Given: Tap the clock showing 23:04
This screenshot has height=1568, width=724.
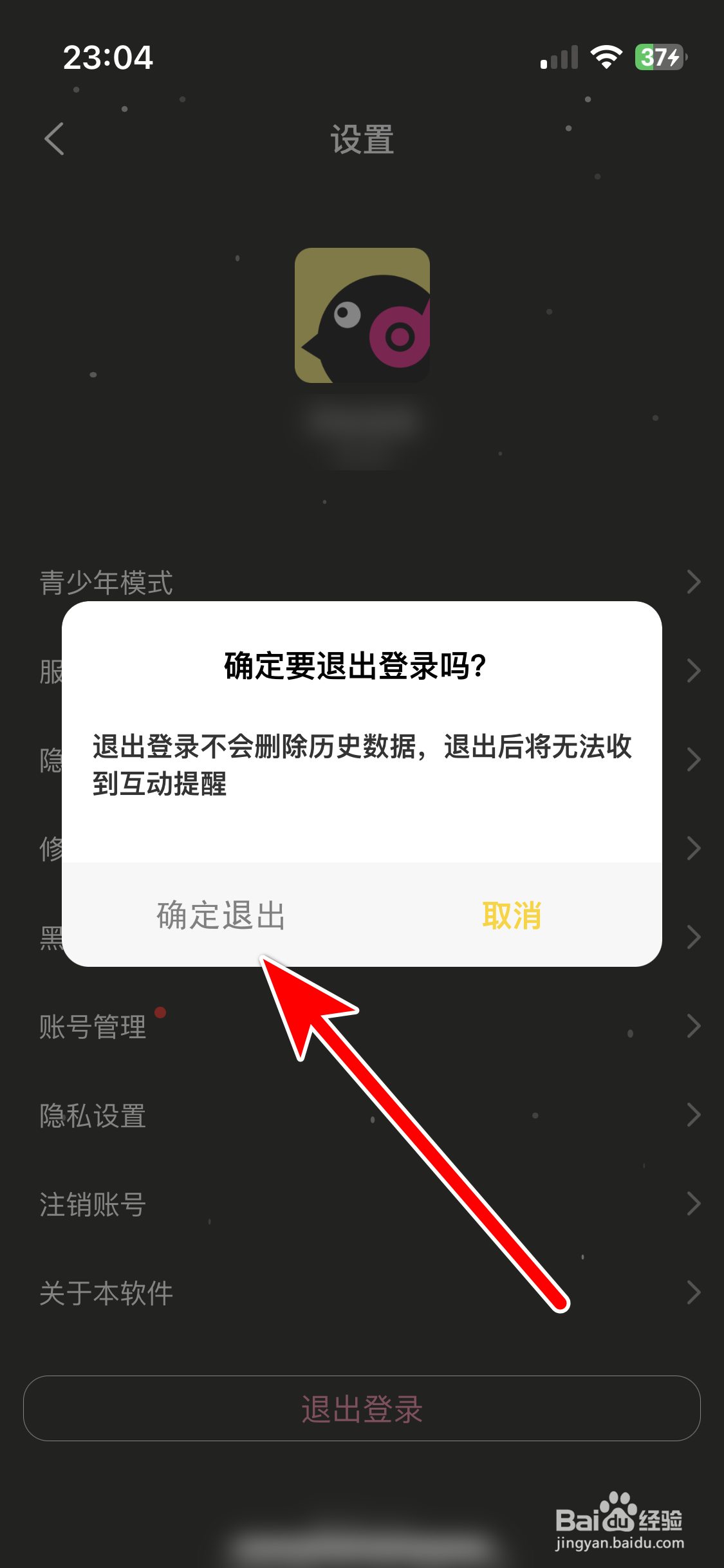Looking at the screenshot, I should click(x=109, y=58).
